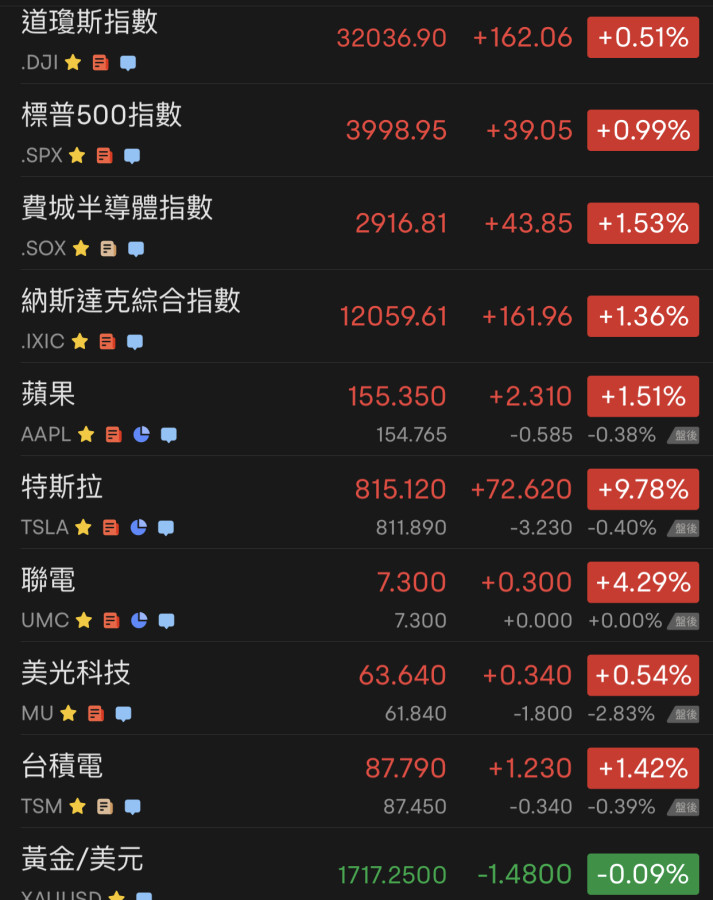
Task: Open the 聯電 UMC quote
Action: (x=48, y=580)
